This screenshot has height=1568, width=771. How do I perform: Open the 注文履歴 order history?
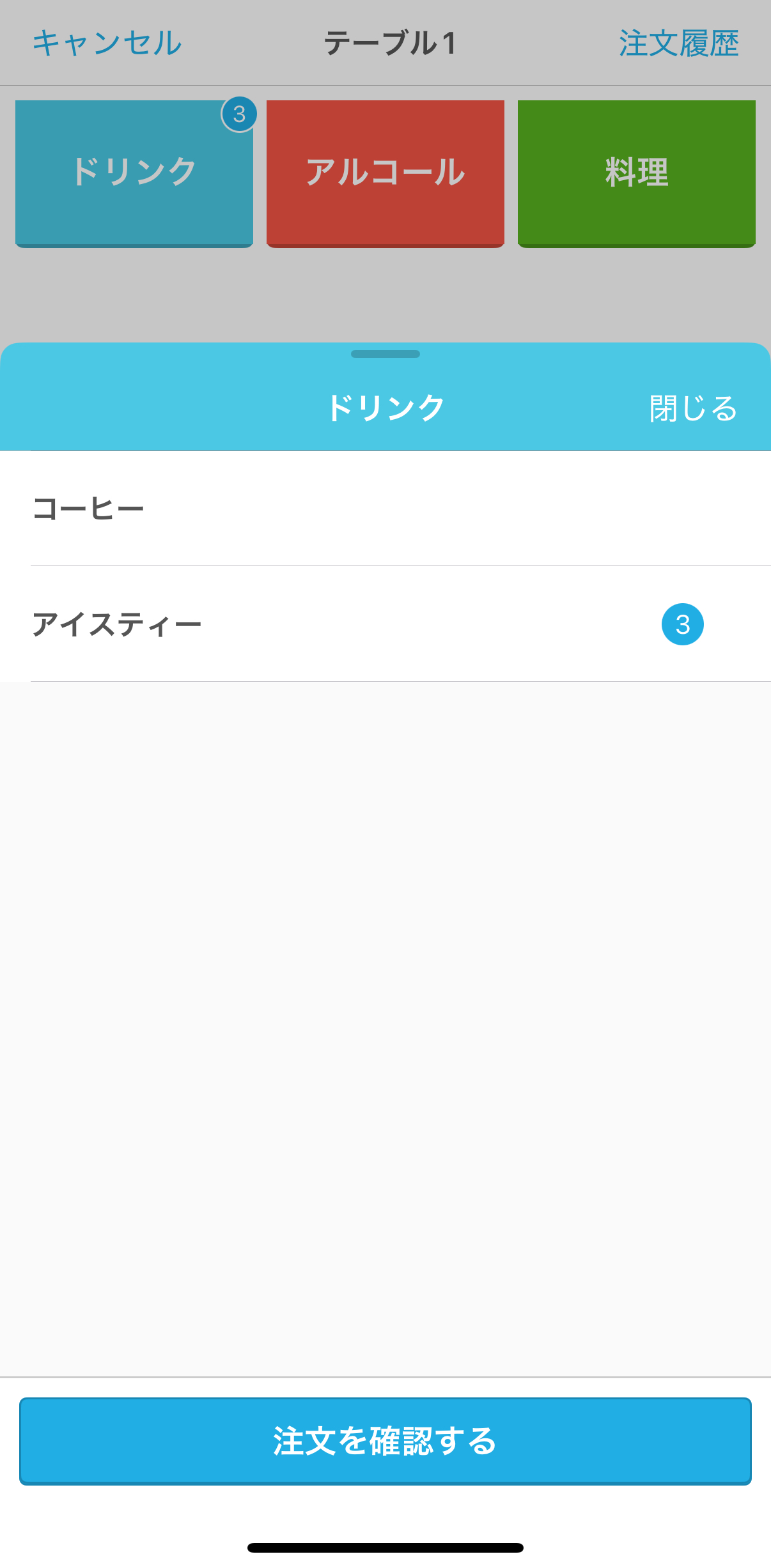click(679, 43)
